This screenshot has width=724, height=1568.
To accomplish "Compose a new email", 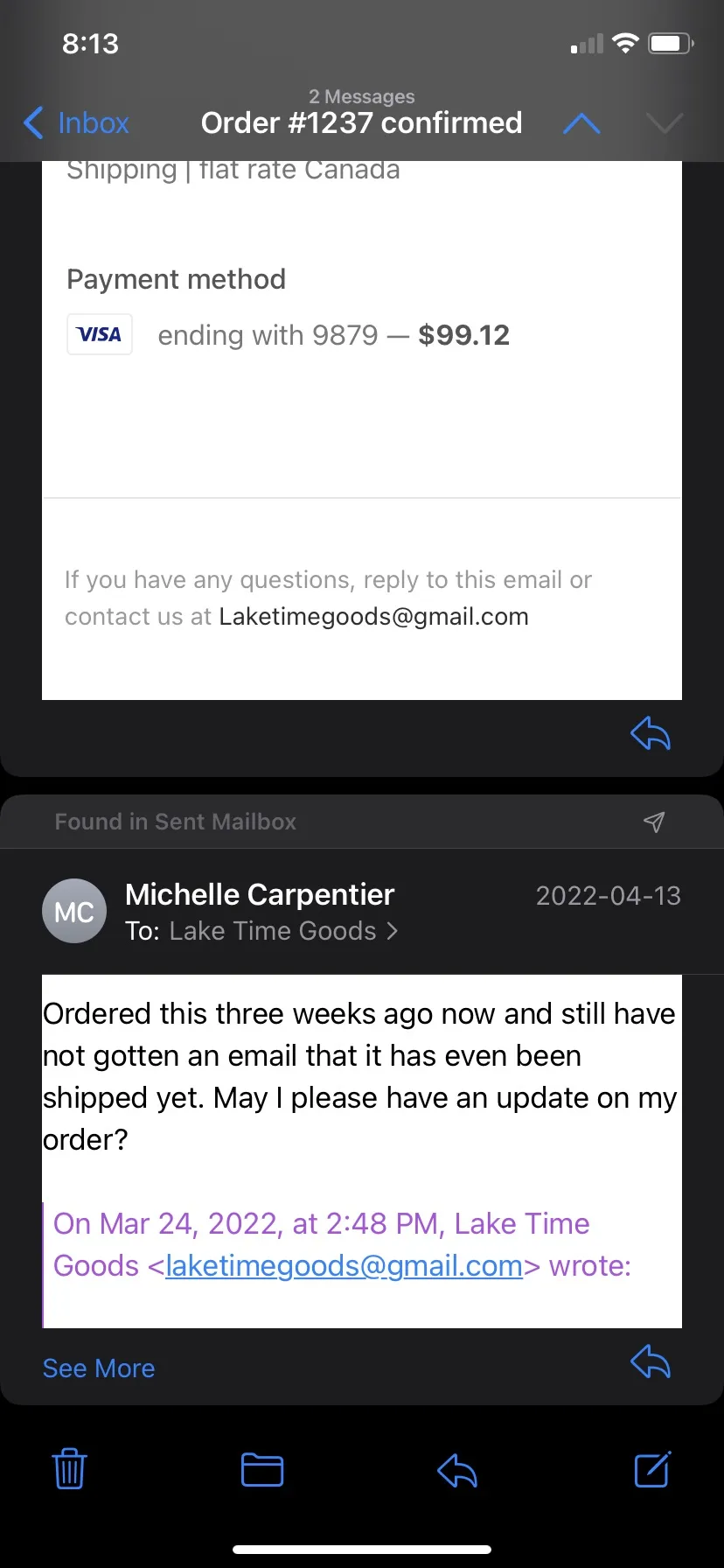I will pyautogui.click(x=652, y=1469).
